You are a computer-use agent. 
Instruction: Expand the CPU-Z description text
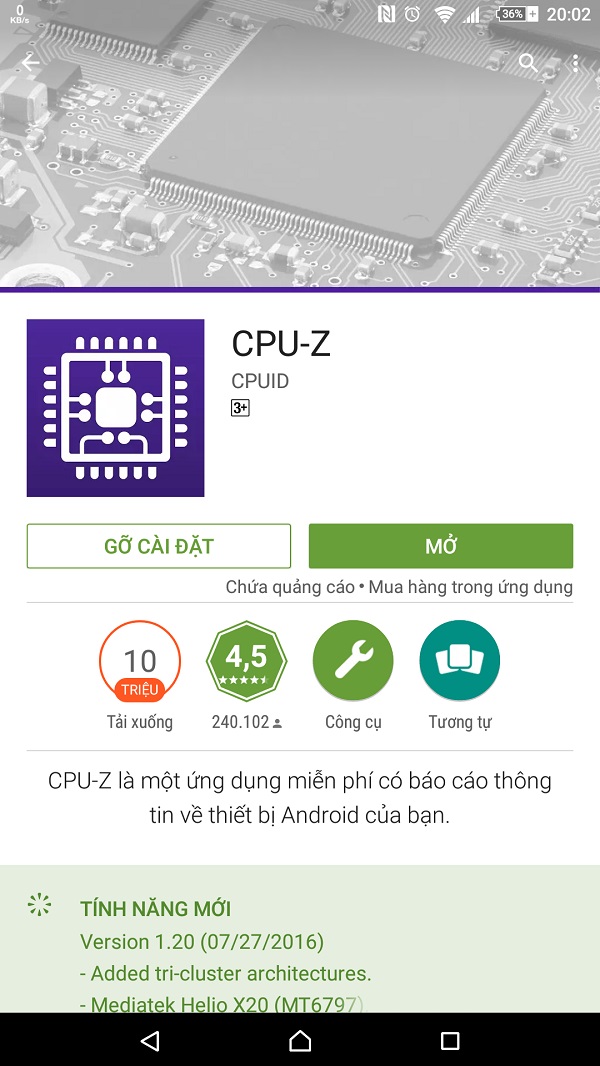click(300, 797)
